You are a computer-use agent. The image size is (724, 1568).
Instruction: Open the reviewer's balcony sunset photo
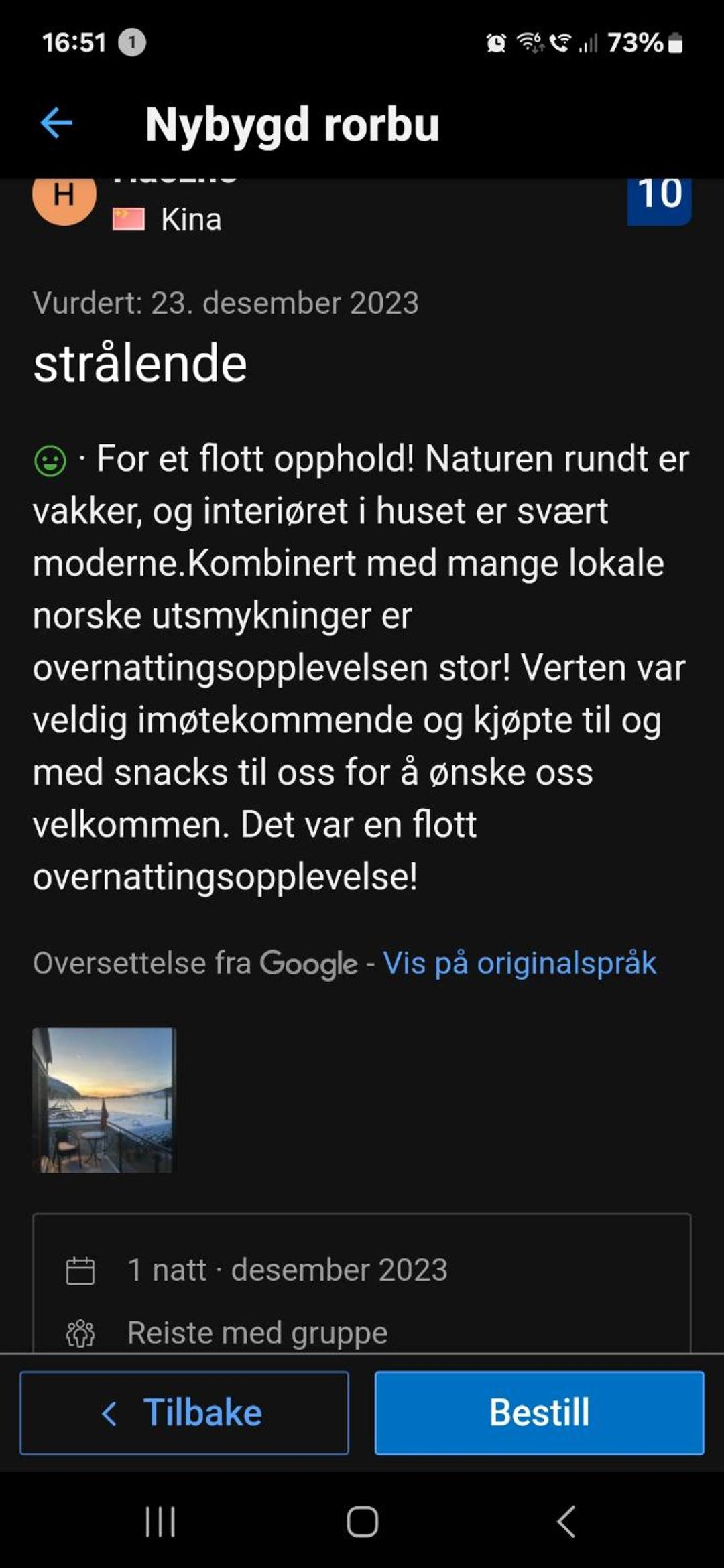tap(104, 1100)
